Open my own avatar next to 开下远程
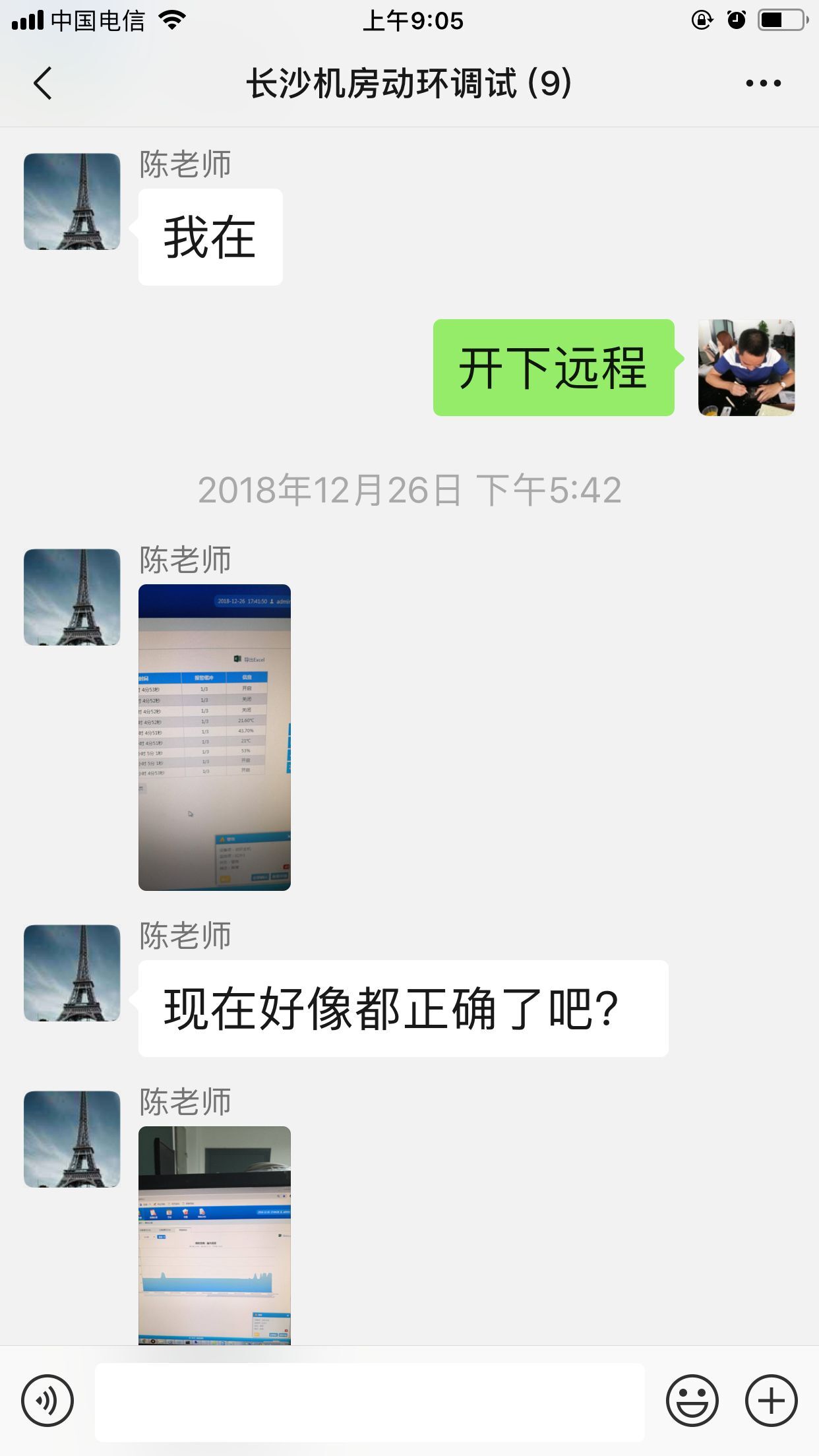This screenshot has height=1456, width=819. [746, 368]
